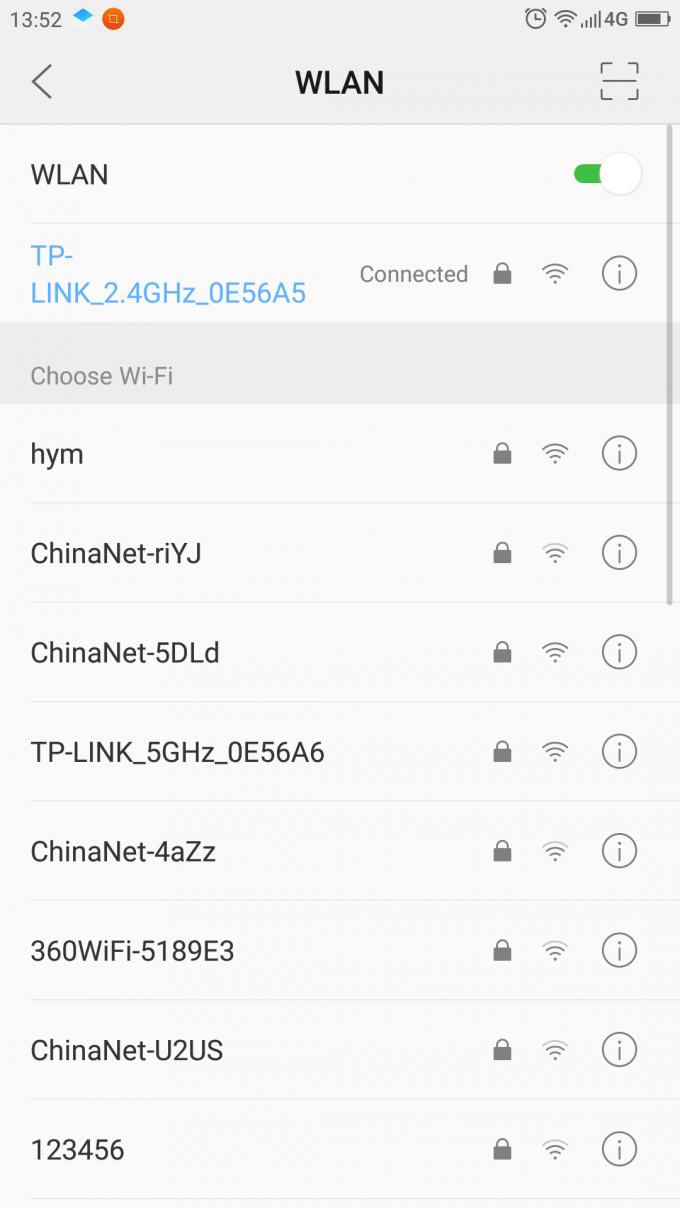Connect to network named 123456
This screenshot has height=1208, width=680.
click(x=340, y=1149)
